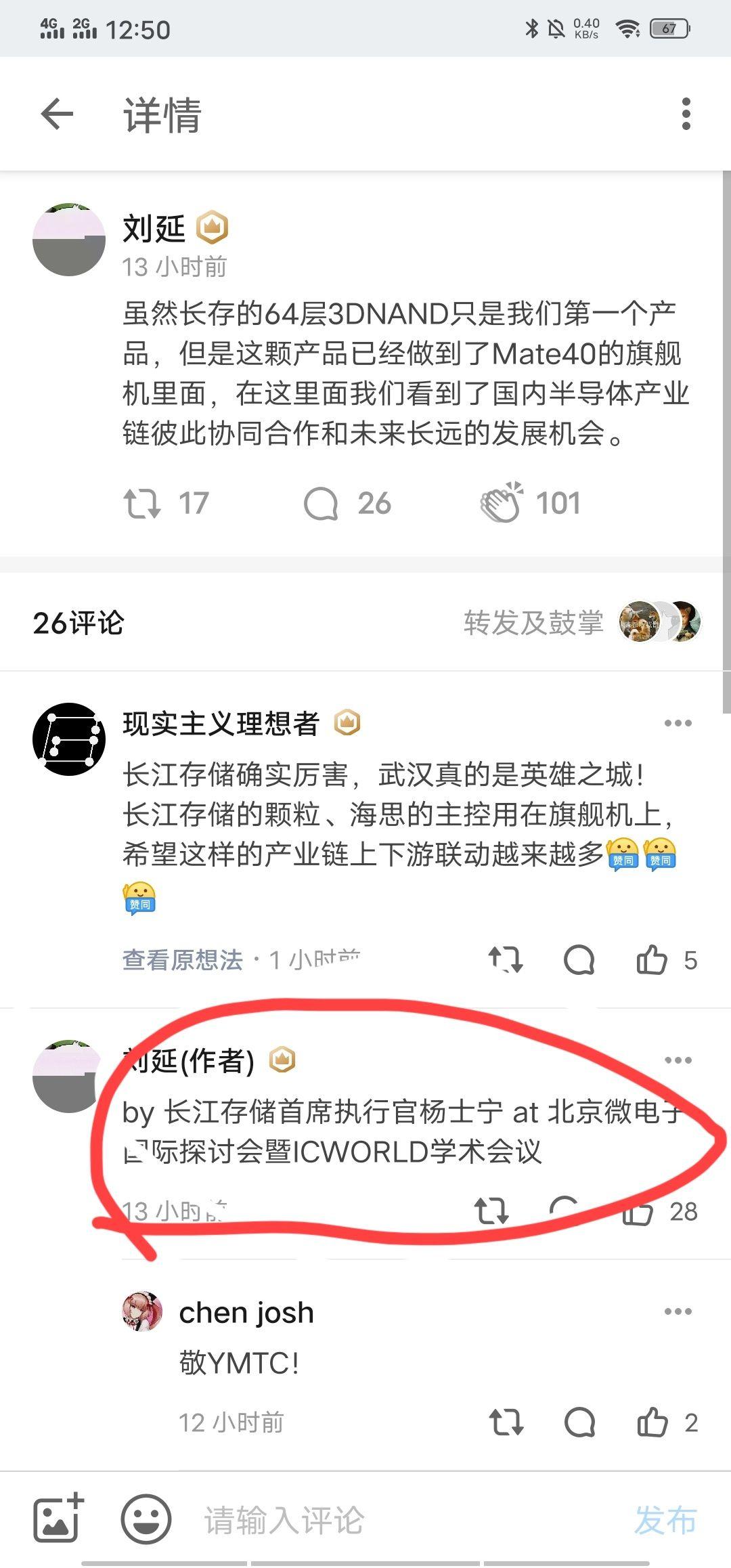Repost 现实主义理想者's comment
This screenshot has width=731, height=1568.
click(x=506, y=959)
